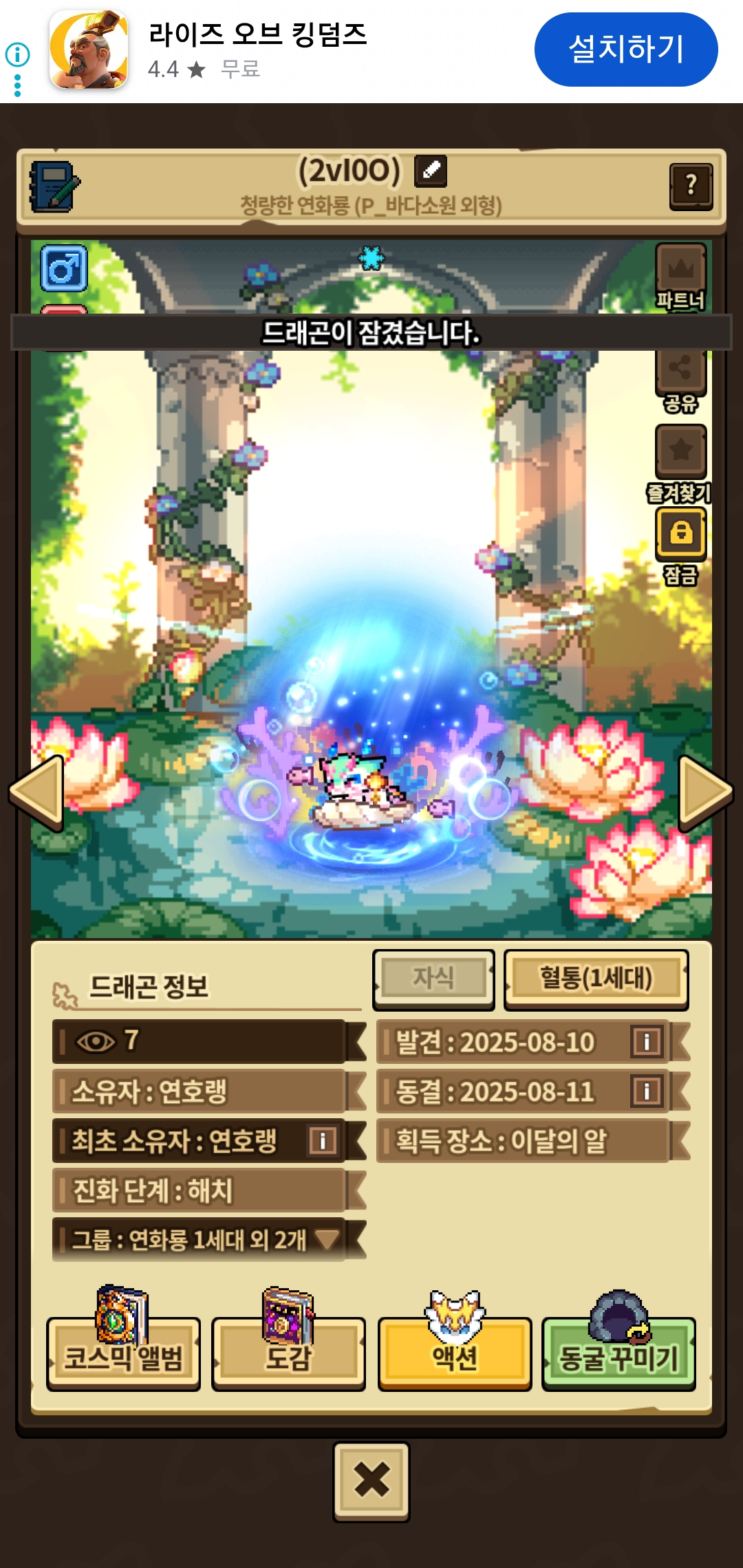Close the dragon info panel with X

(x=371, y=1481)
